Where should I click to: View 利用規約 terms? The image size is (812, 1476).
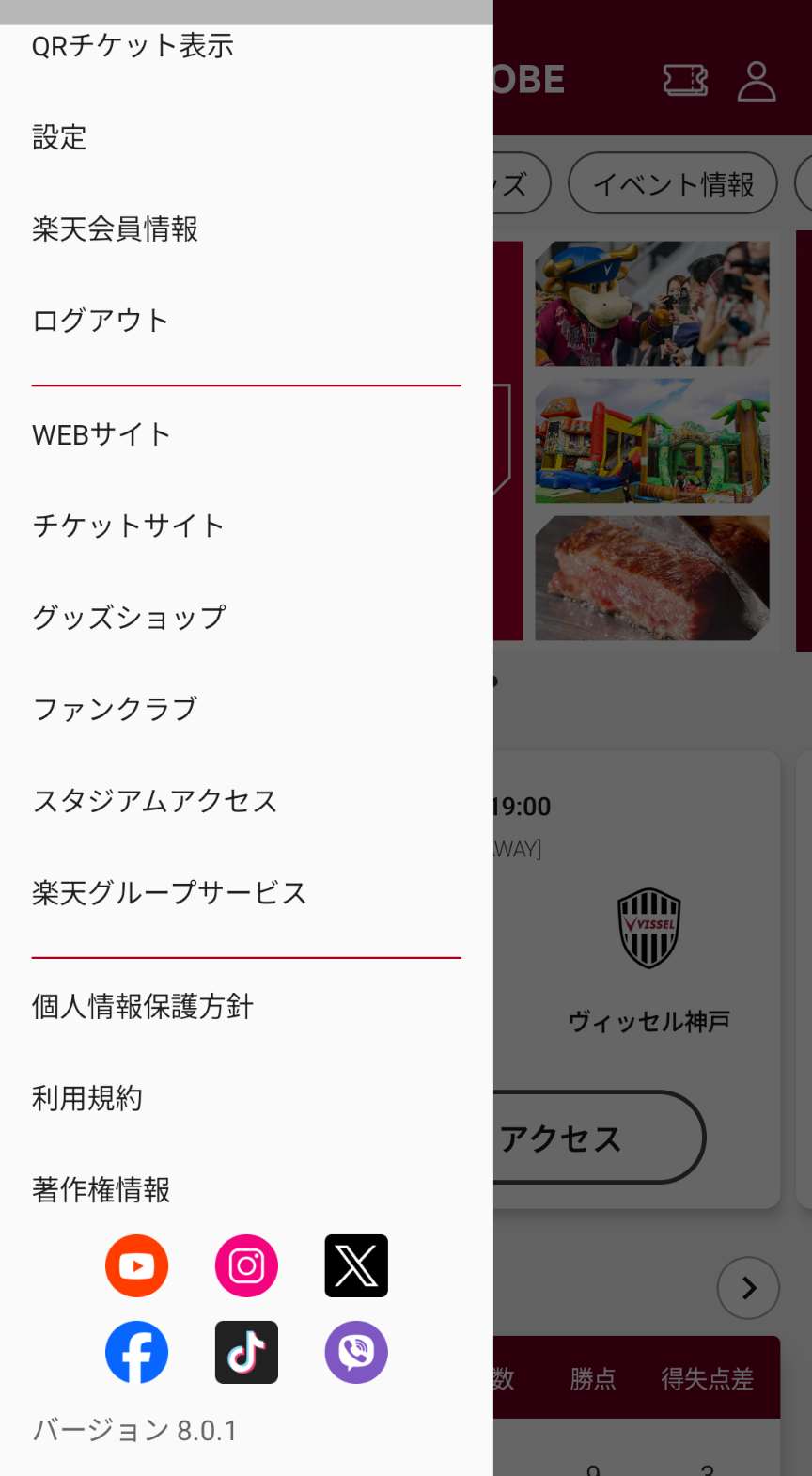tap(86, 1098)
